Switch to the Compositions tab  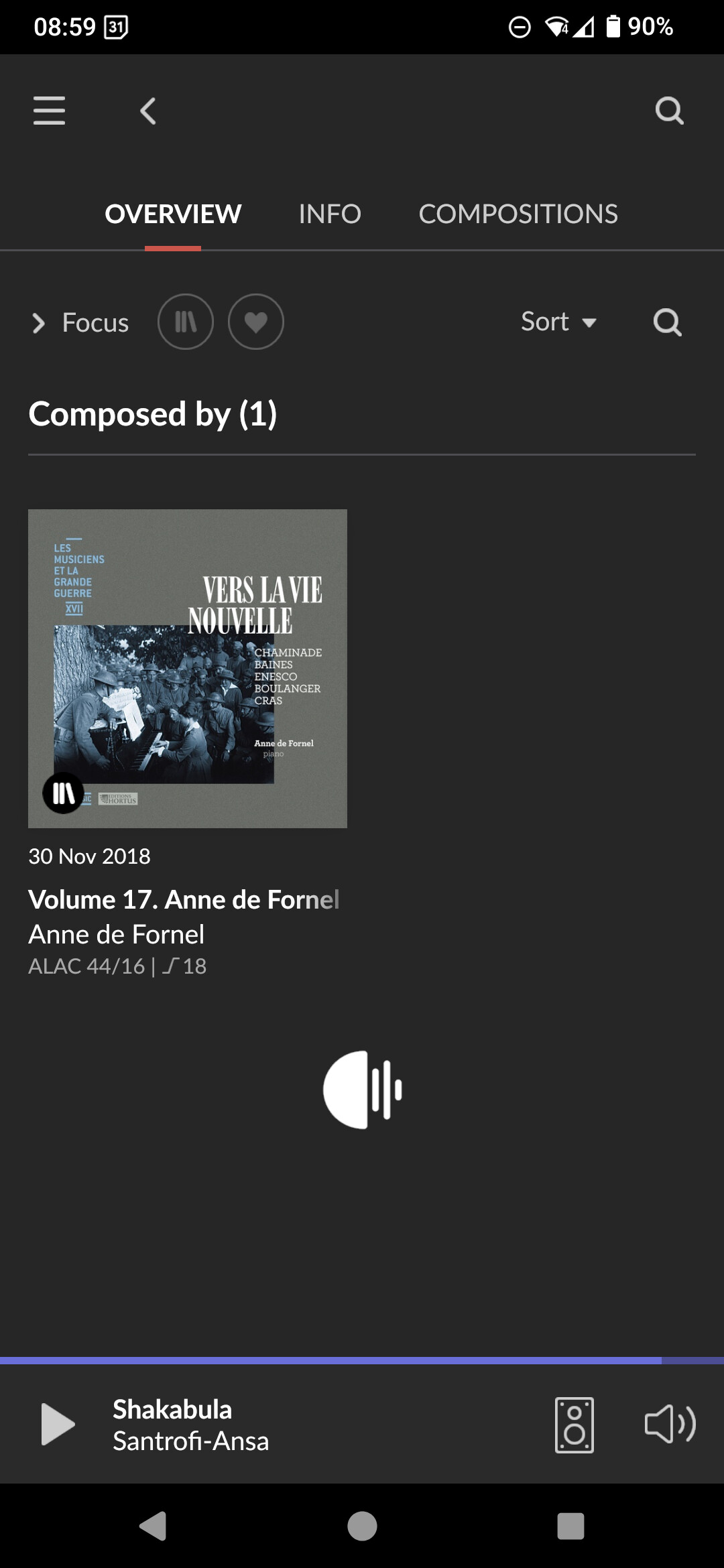point(518,214)
